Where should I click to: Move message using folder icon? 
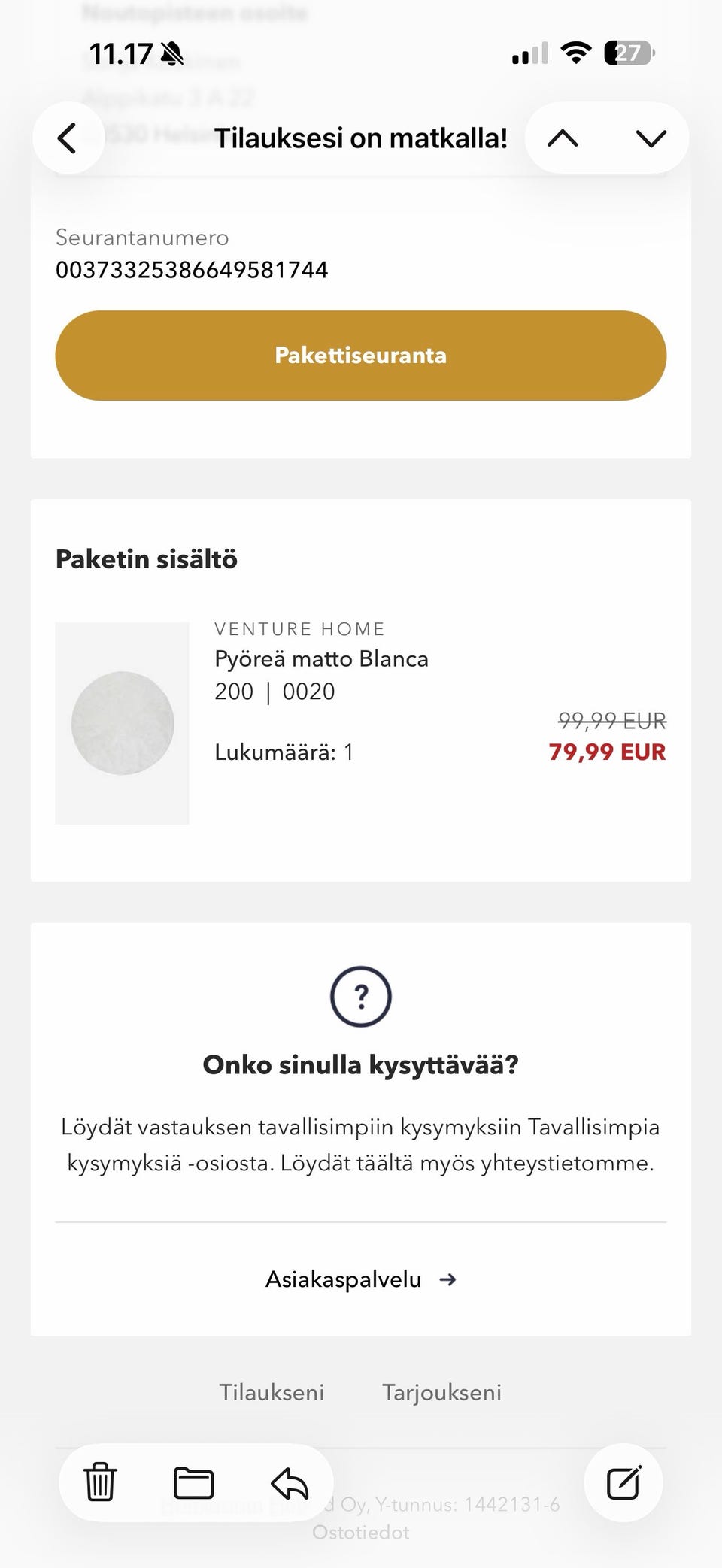pyautogui.click(x=194, y=1482)
